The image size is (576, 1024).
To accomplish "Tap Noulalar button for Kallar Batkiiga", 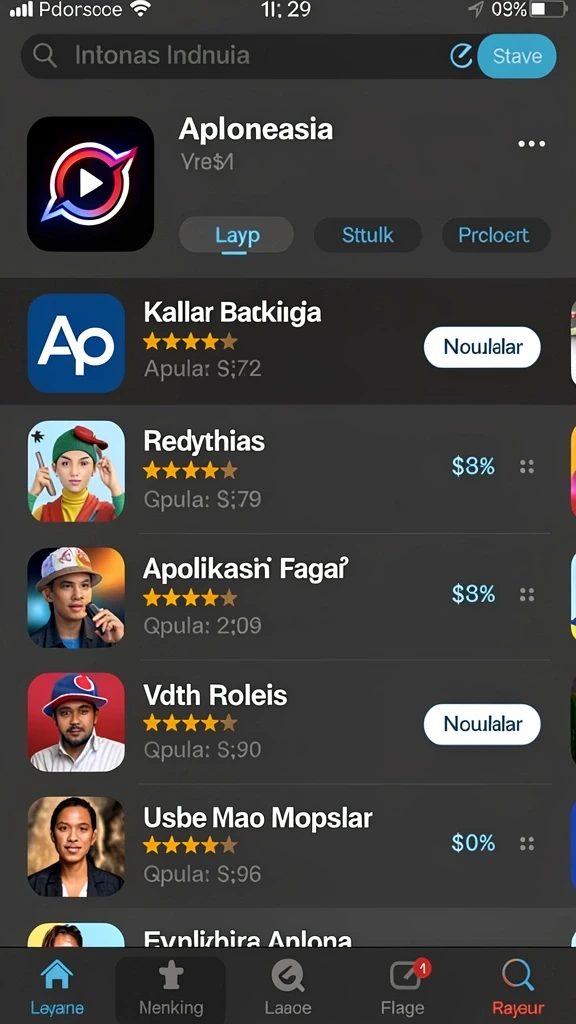I will 482,347.
